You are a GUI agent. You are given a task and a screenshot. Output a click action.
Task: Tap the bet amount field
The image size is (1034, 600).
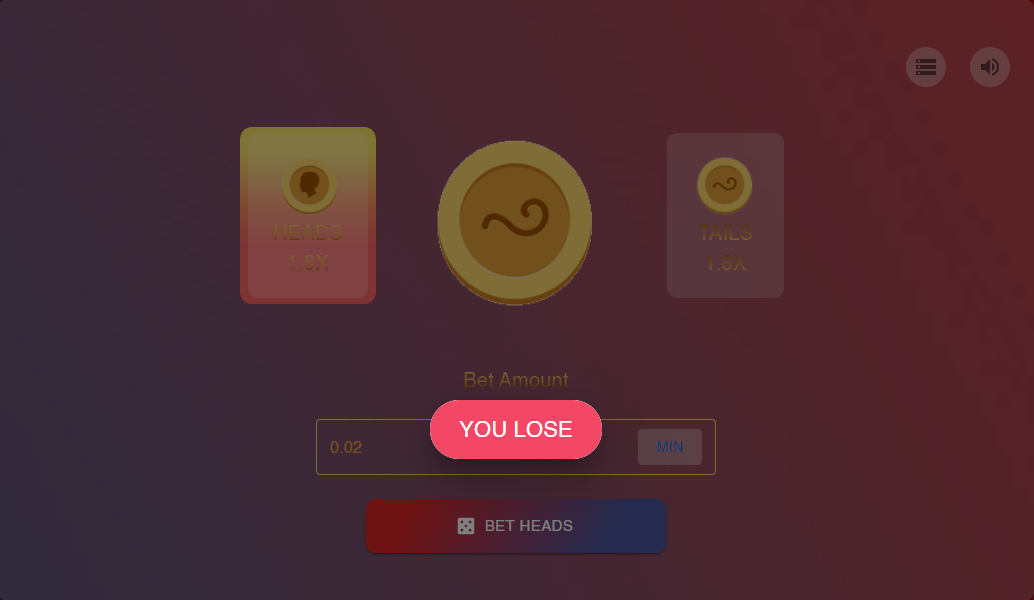point(380,447)
